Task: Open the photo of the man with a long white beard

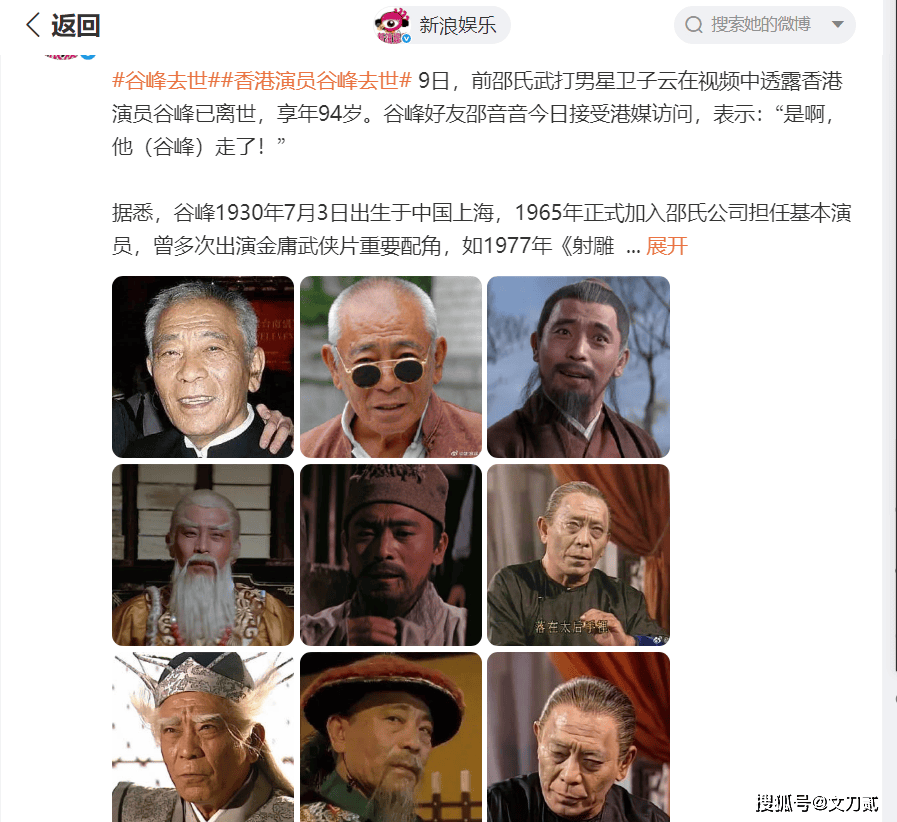Action: (203, 555)
